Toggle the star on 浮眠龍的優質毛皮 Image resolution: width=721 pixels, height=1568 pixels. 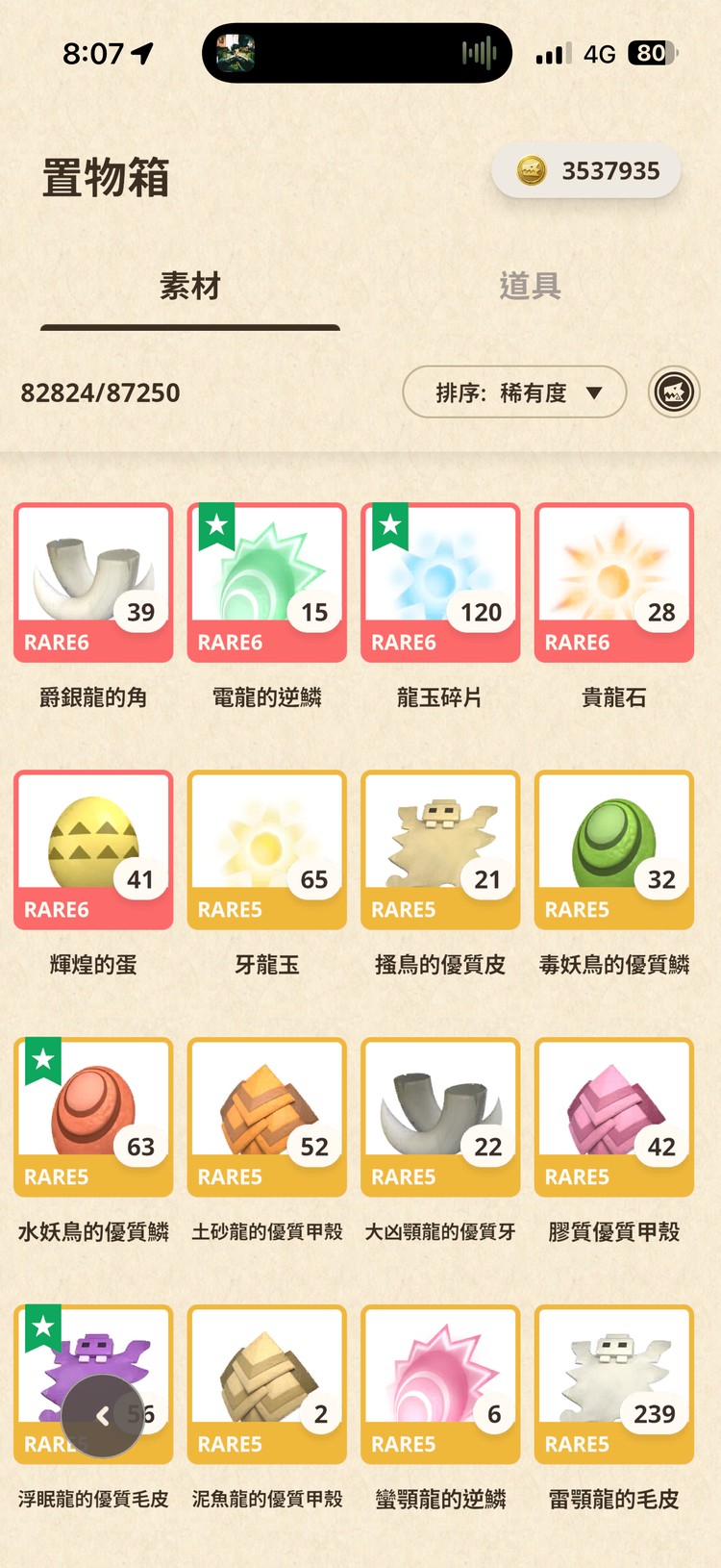click(42, 1328)
